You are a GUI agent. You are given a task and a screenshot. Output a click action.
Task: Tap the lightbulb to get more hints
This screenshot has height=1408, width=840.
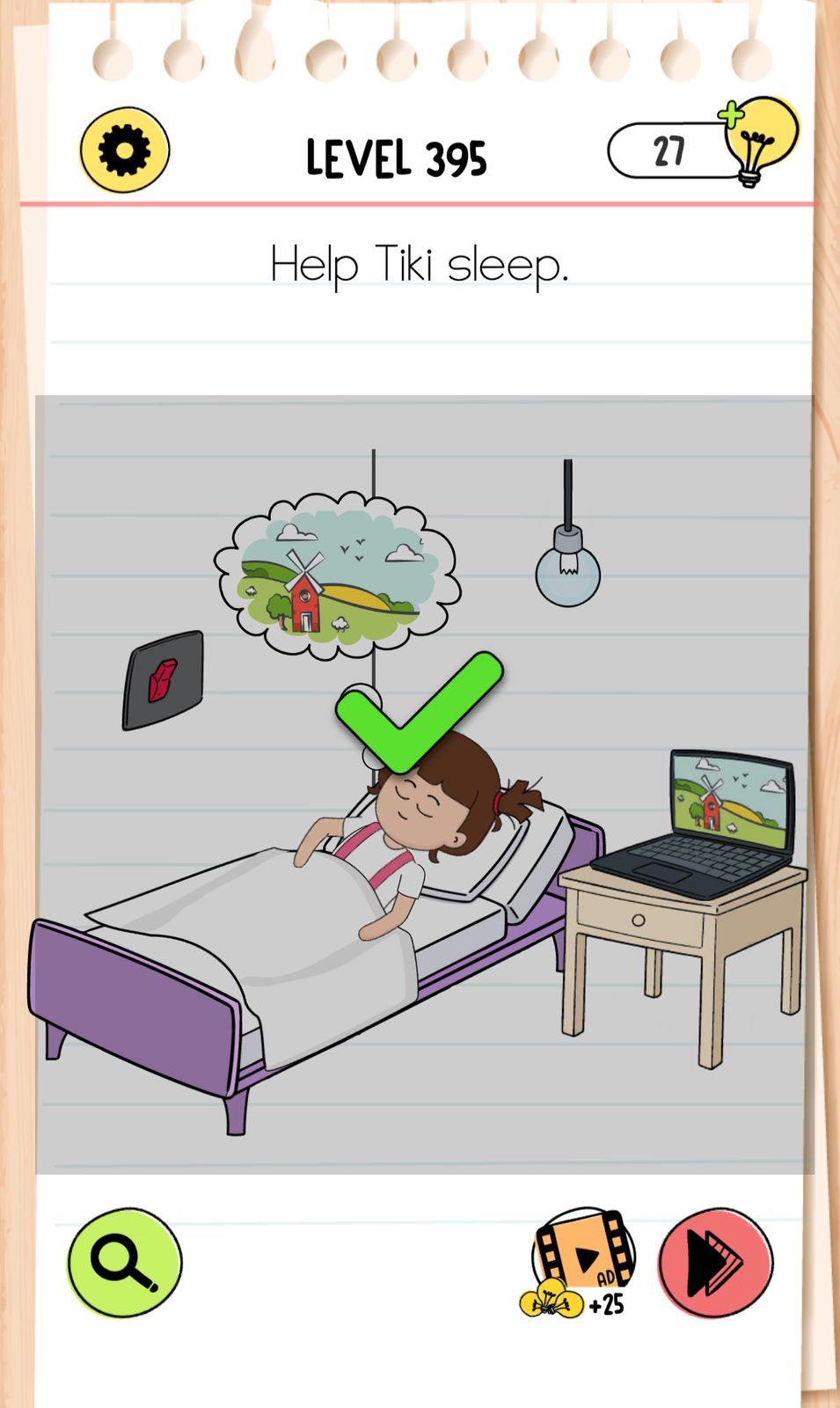(758, 141)
